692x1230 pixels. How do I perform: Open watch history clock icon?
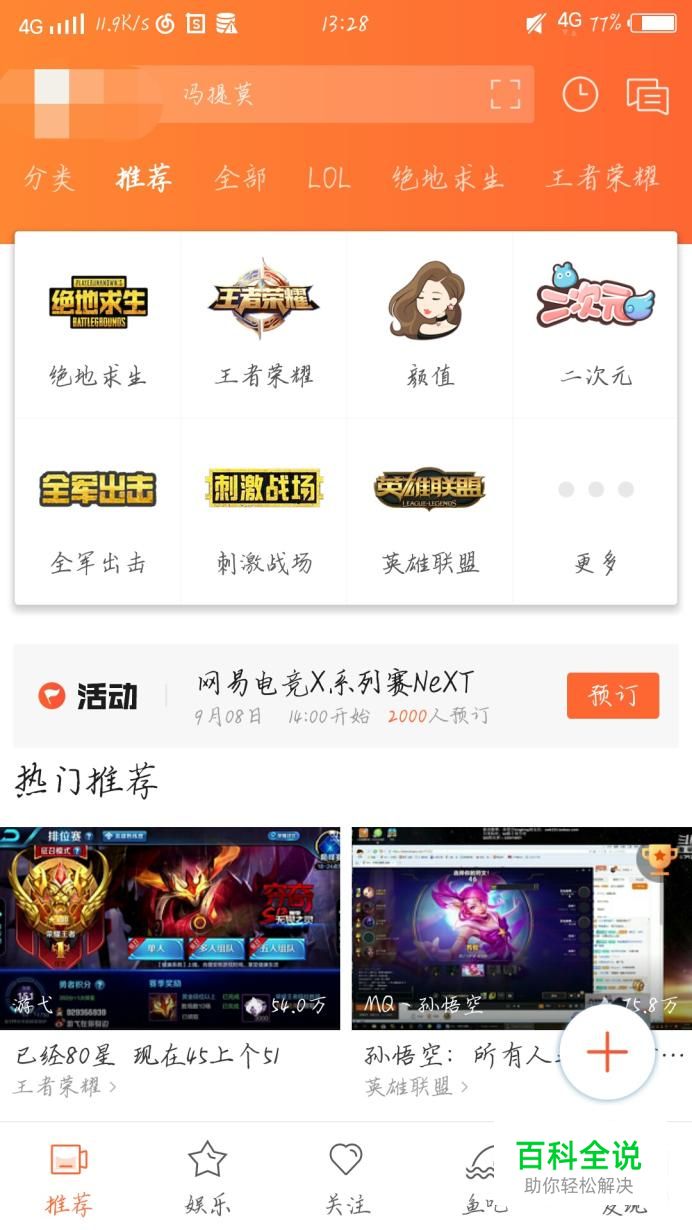pyautogui.click(x=580, y=95)
